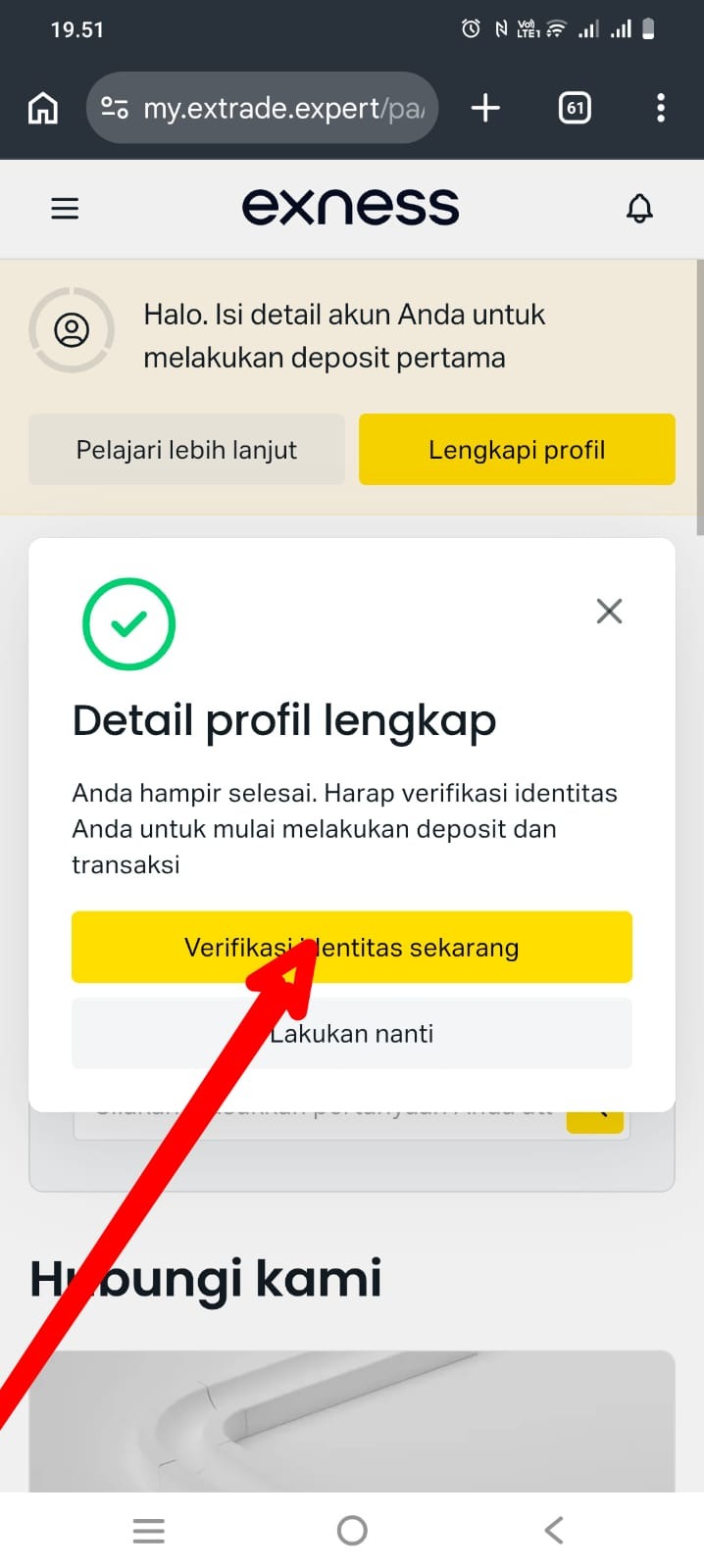Open the notifications bell
704x1568 pixels.
coord(639,208)
